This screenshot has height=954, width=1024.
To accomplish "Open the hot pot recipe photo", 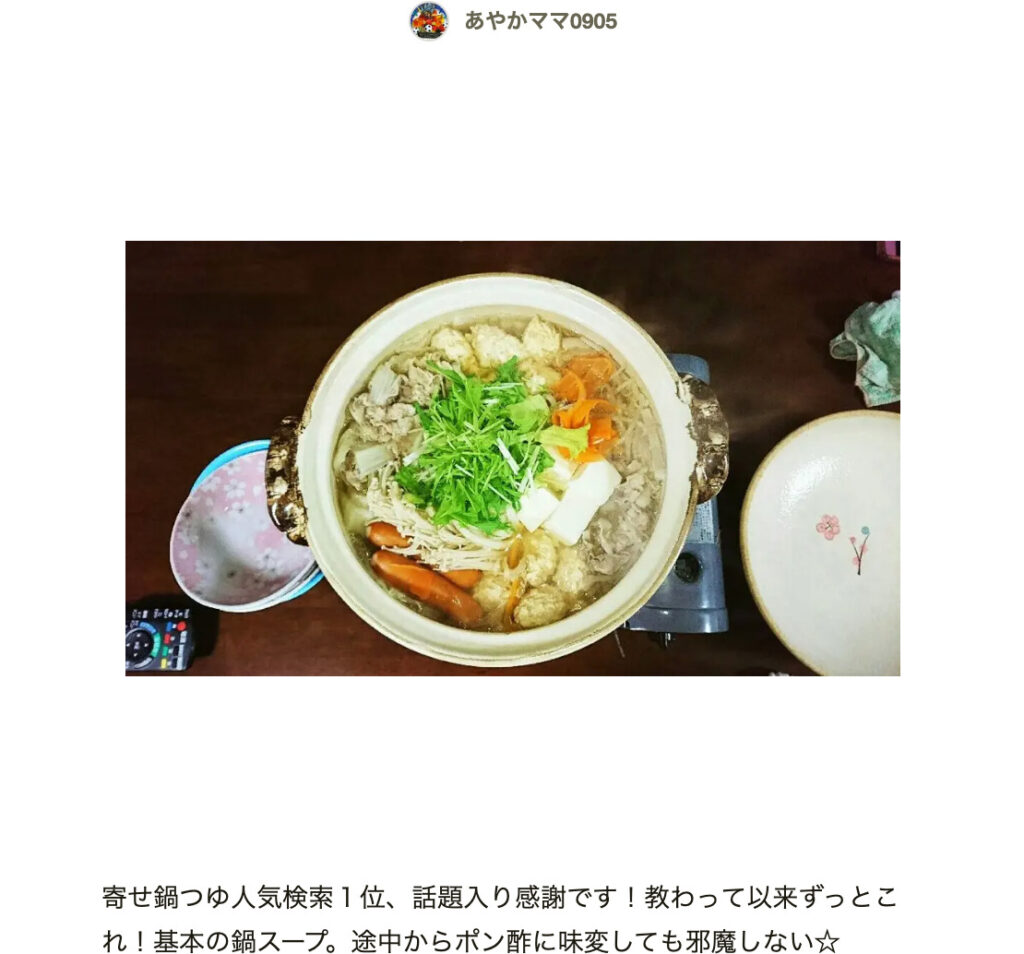I will 512,458.
